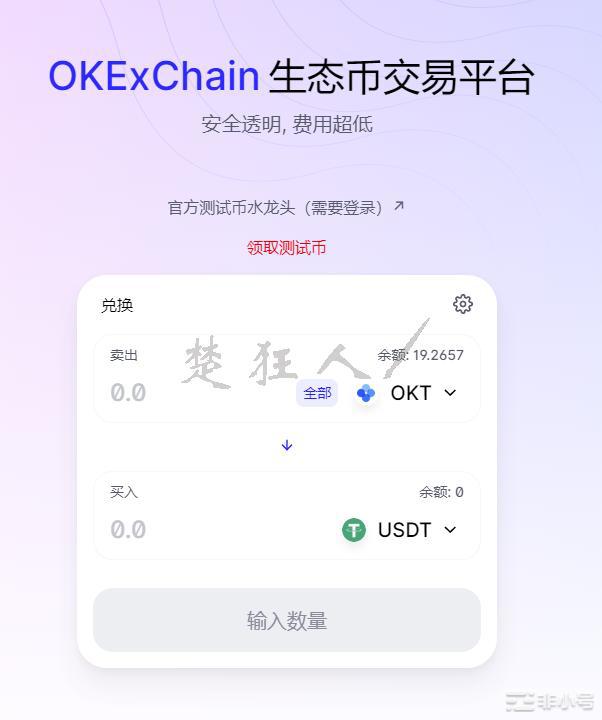Tap 领取测试币 to claim test coins
The width and height of the screenshot is (602, 720).
coord(286,247)
